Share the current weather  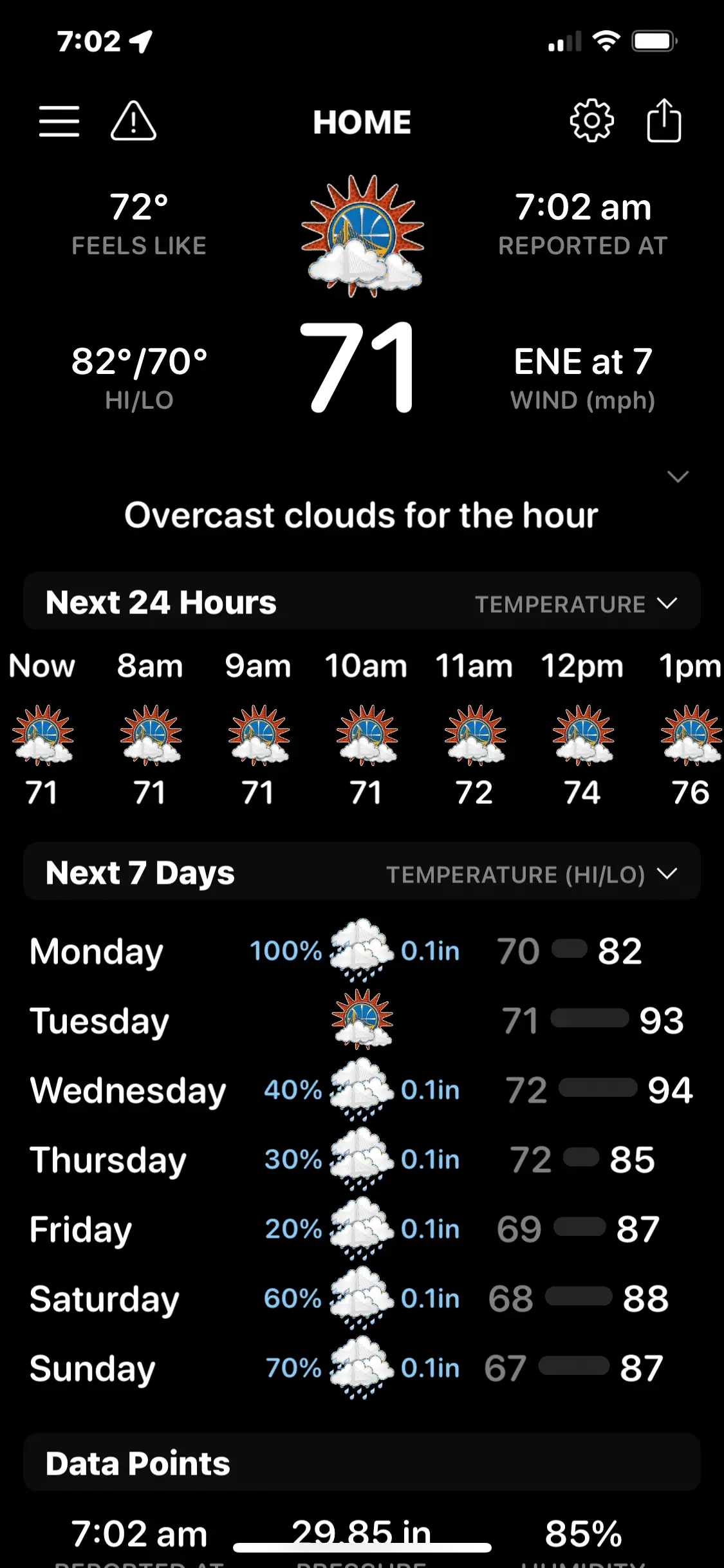tap(664, 121)
